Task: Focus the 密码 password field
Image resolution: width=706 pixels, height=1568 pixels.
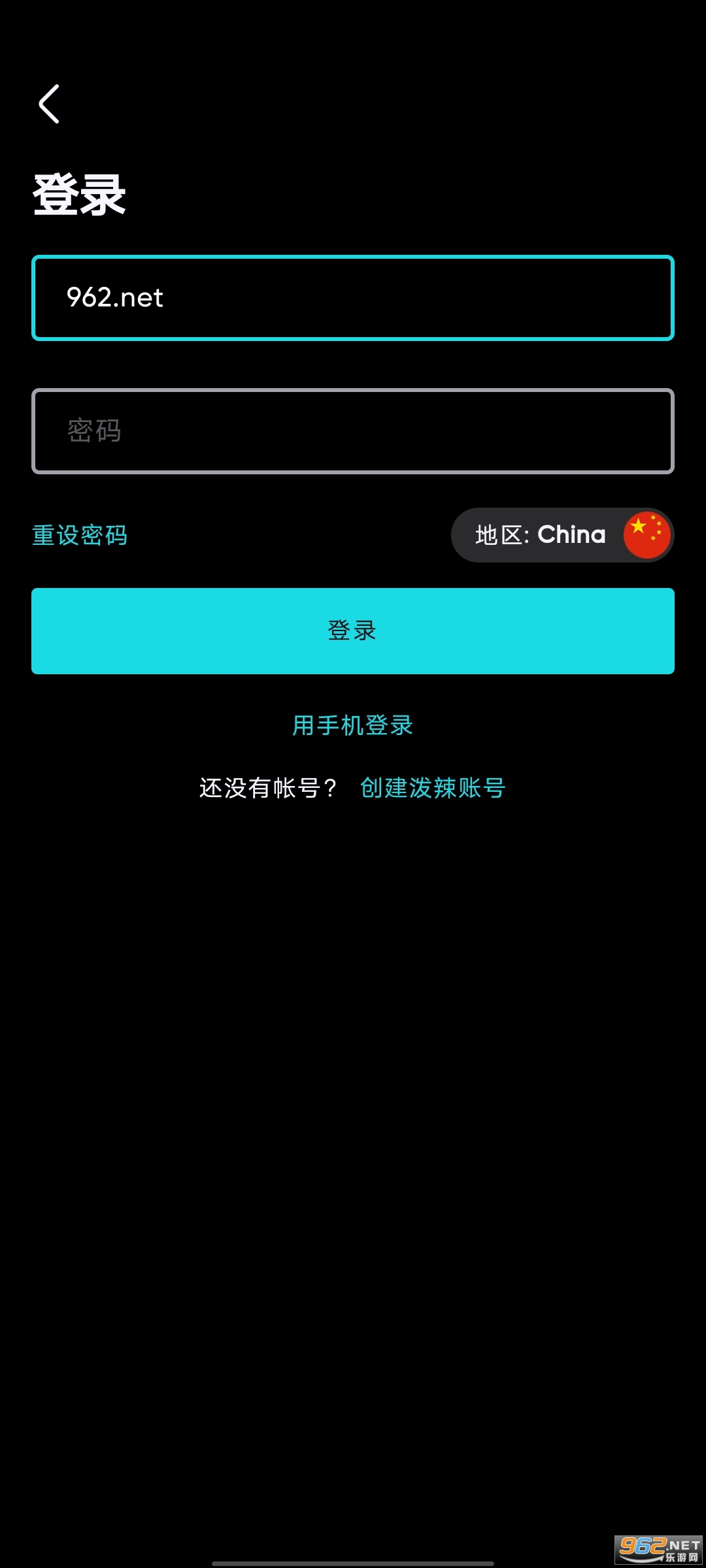Action: [x=353, y=431]
